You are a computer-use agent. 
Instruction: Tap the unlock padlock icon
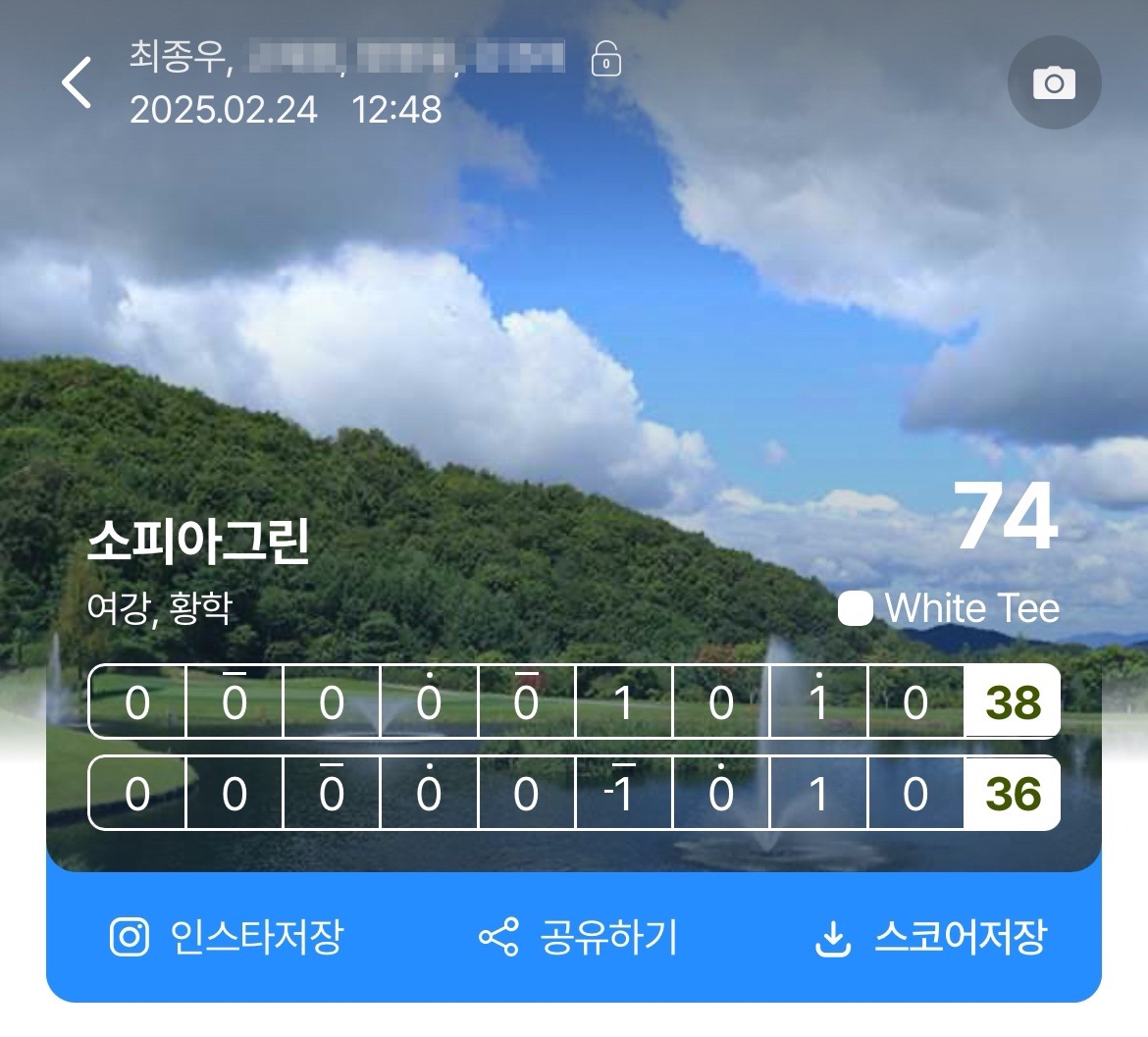[x=605, y=59]
